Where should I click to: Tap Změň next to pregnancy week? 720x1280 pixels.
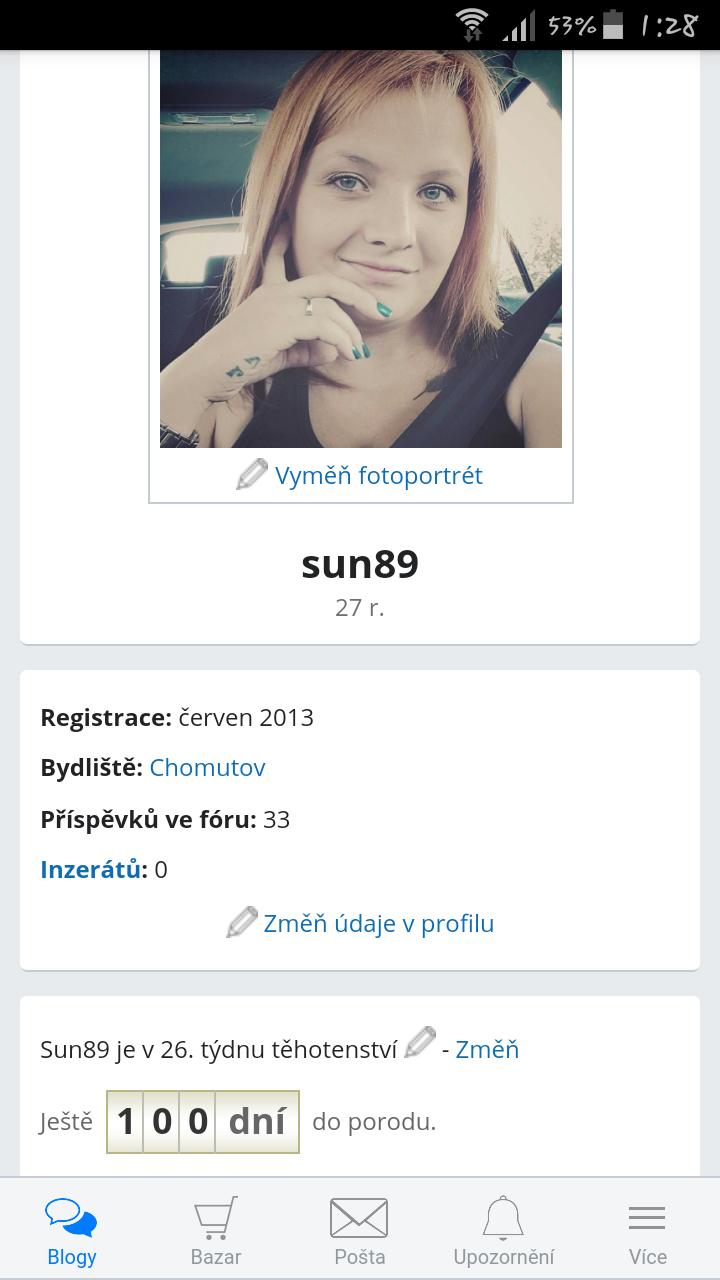(x=487, y=1049)
